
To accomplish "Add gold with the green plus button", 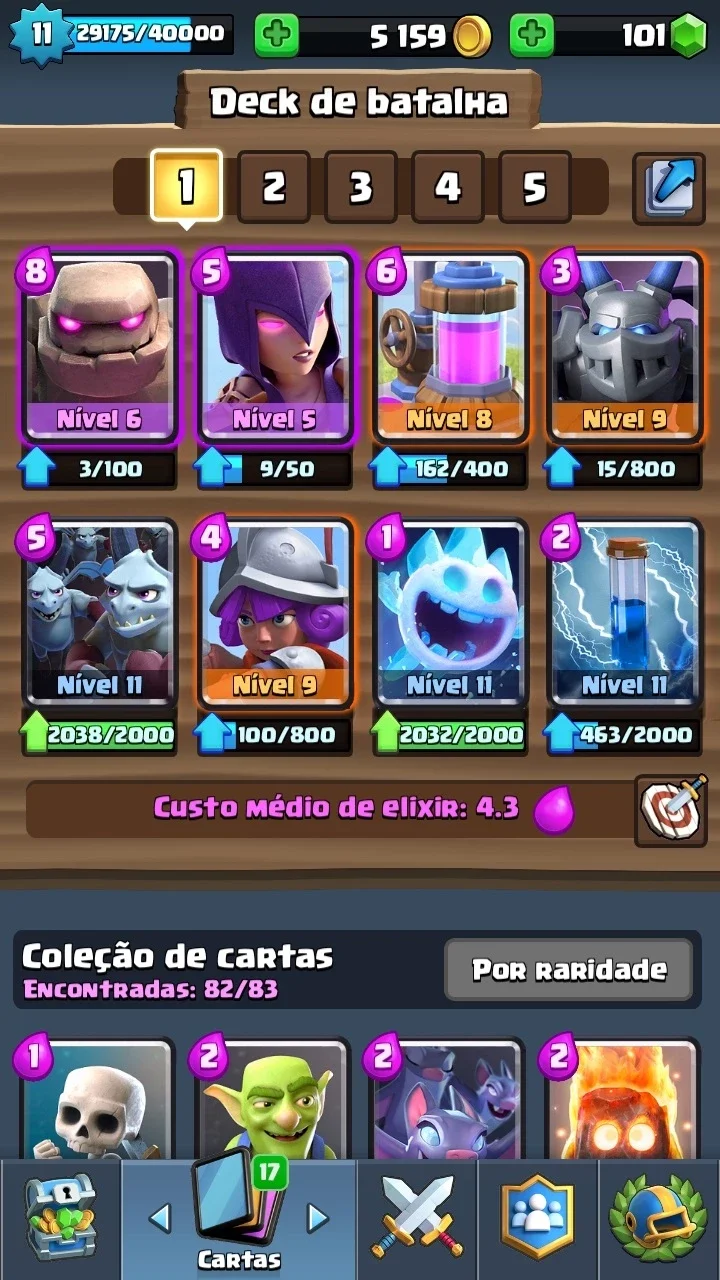I will pyautogui.click(x=276, y=36).
